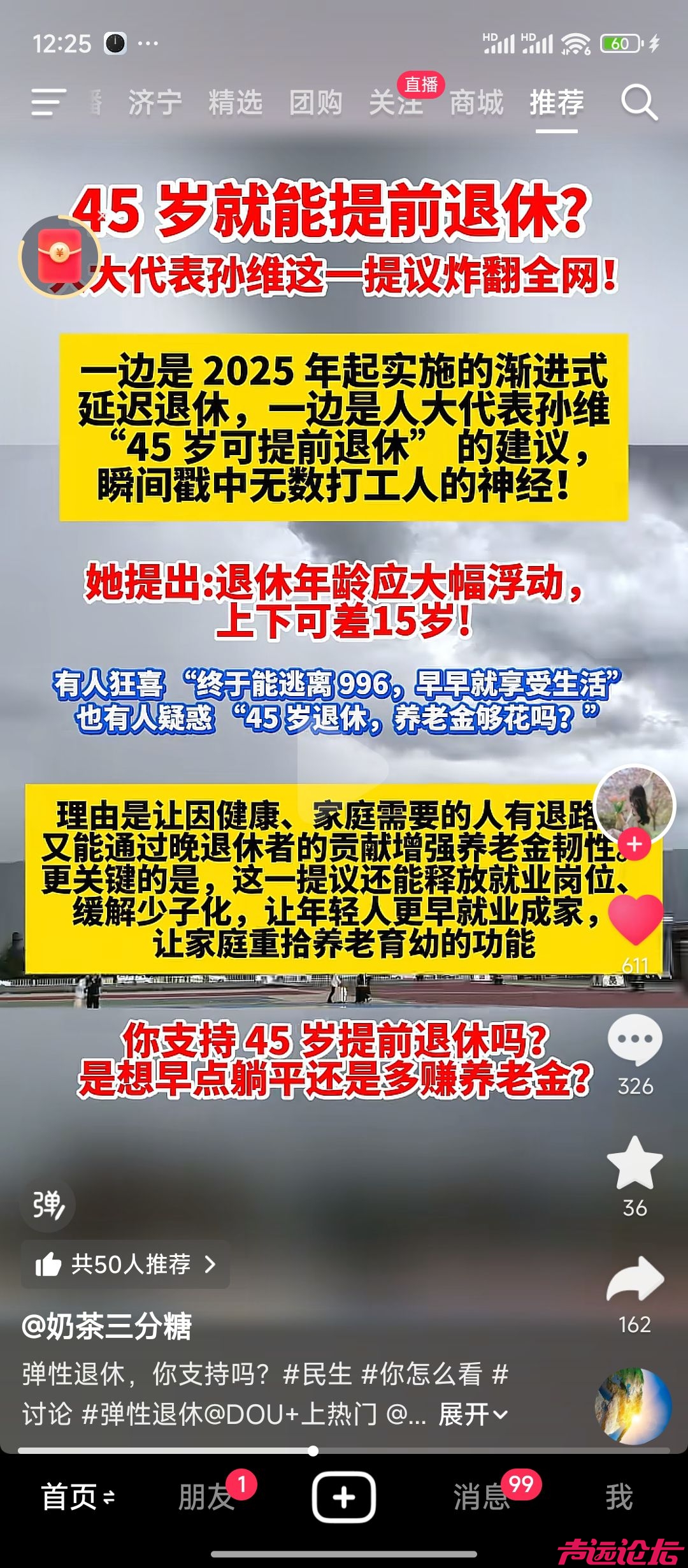
Task: Switch to the 关注 tab
Action: click(x=396, y=103)
